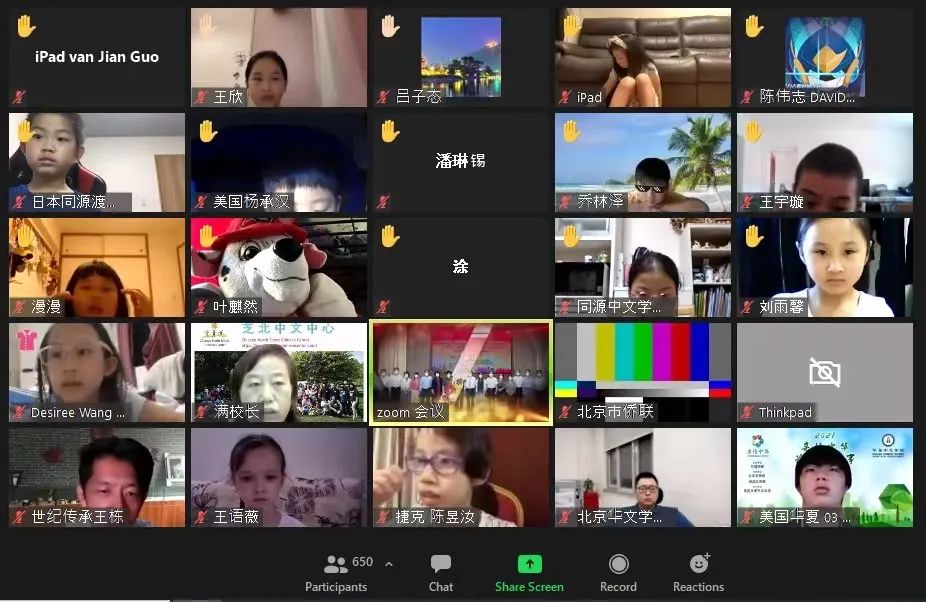Open the Chat panel

[440, 573]
